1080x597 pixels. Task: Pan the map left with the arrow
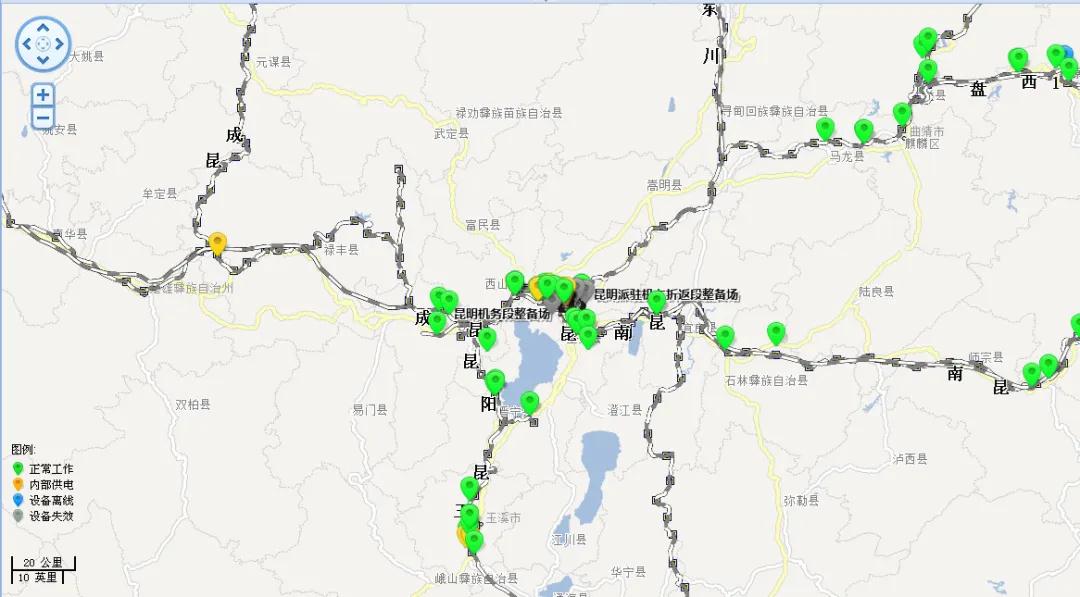27,43
